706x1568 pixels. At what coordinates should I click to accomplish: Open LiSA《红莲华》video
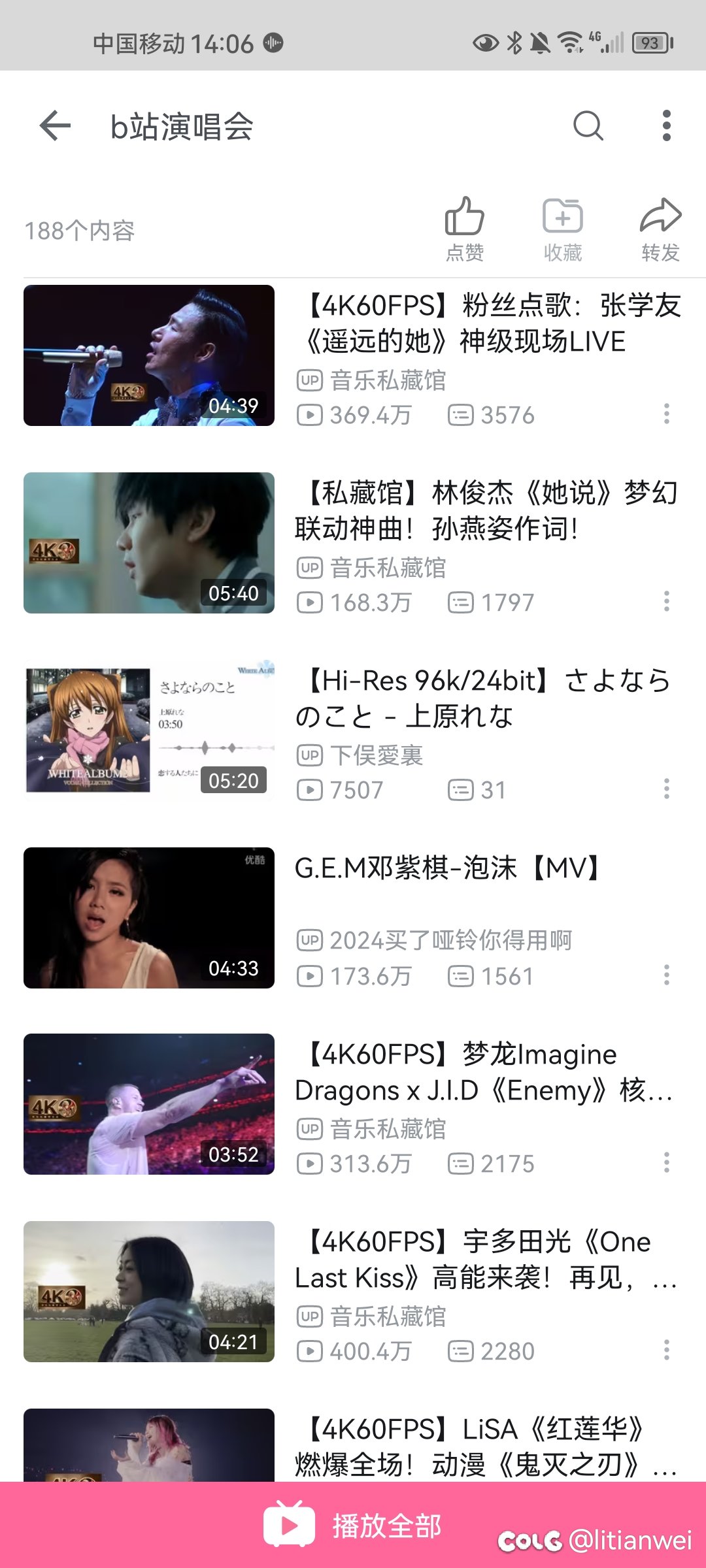point(149,1445)
